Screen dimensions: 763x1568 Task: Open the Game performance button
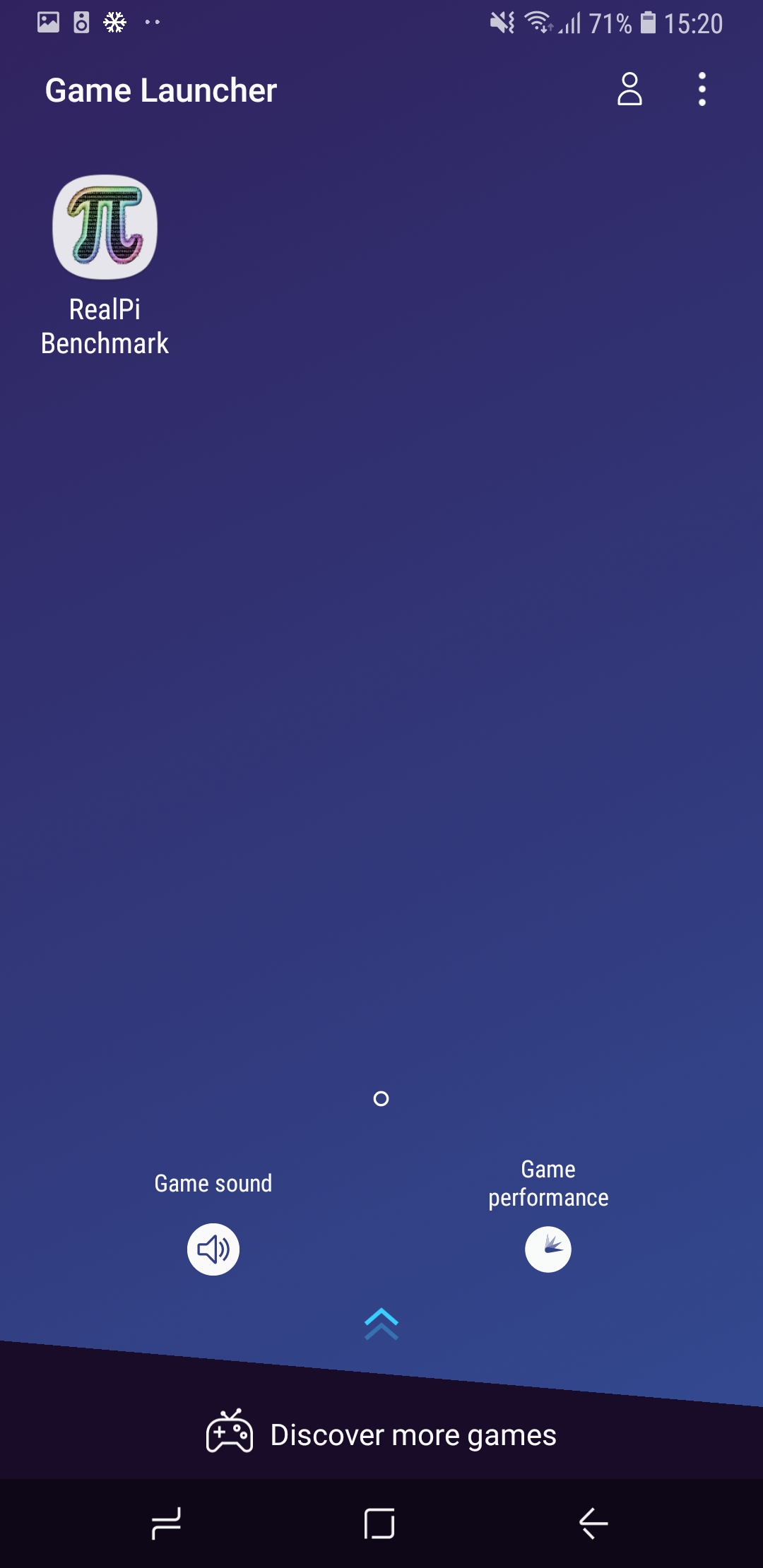548,1249
